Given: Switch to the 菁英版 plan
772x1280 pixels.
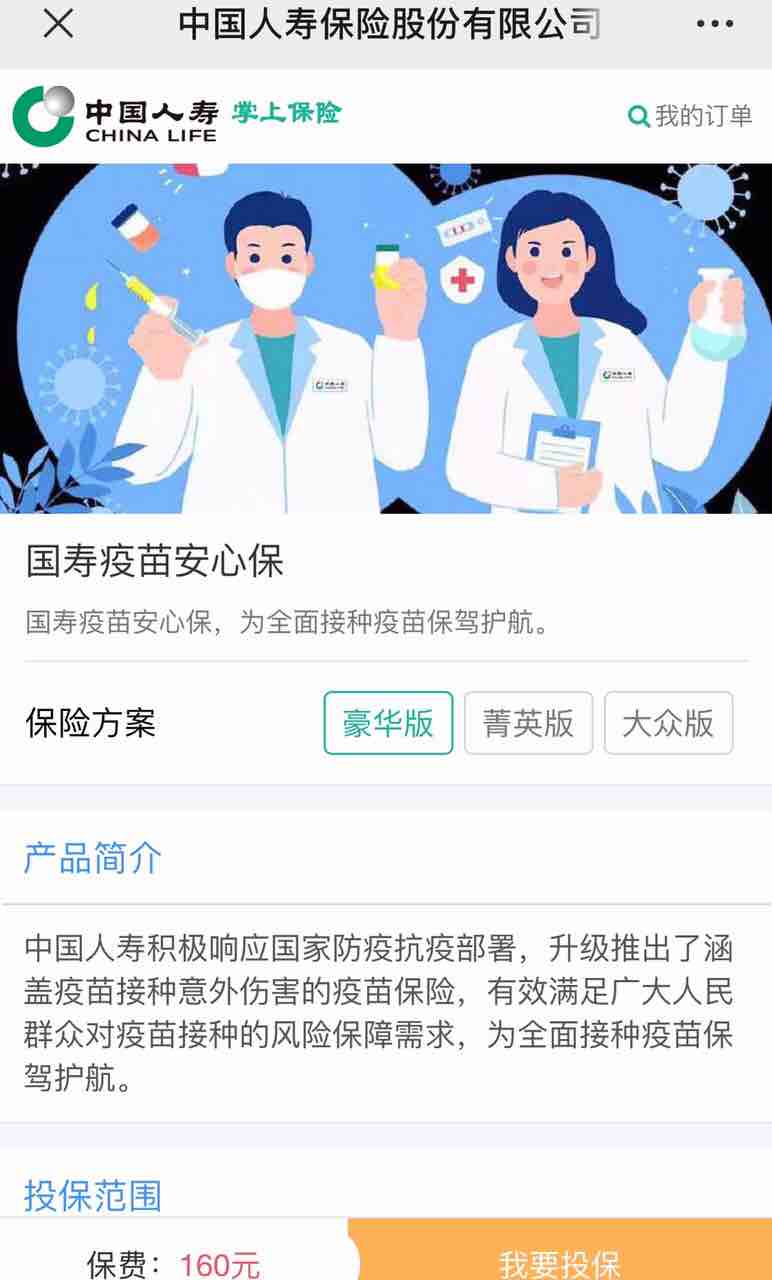Looking at the screenshot, I should coord(528,723).
